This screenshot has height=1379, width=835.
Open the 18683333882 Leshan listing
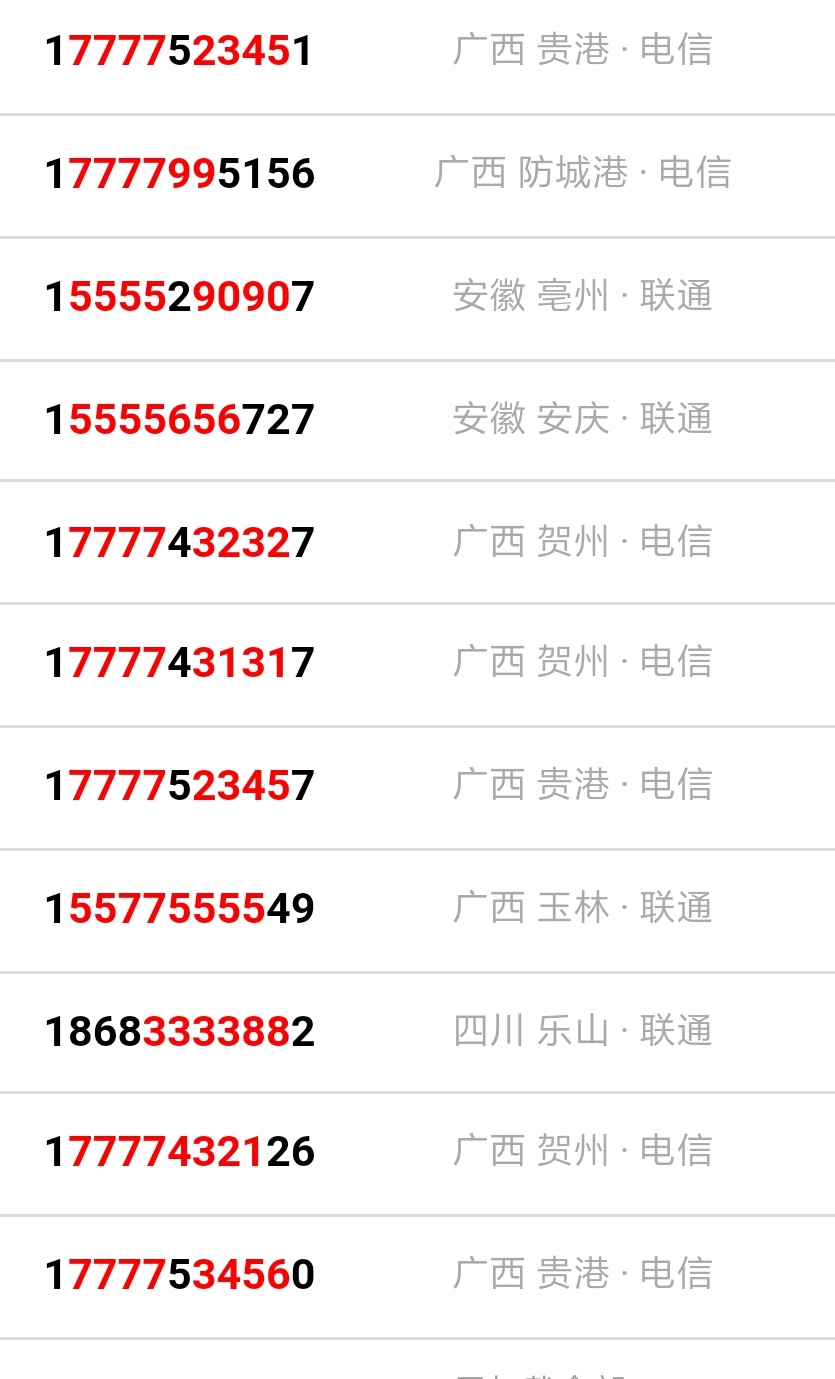[417, 1032]
